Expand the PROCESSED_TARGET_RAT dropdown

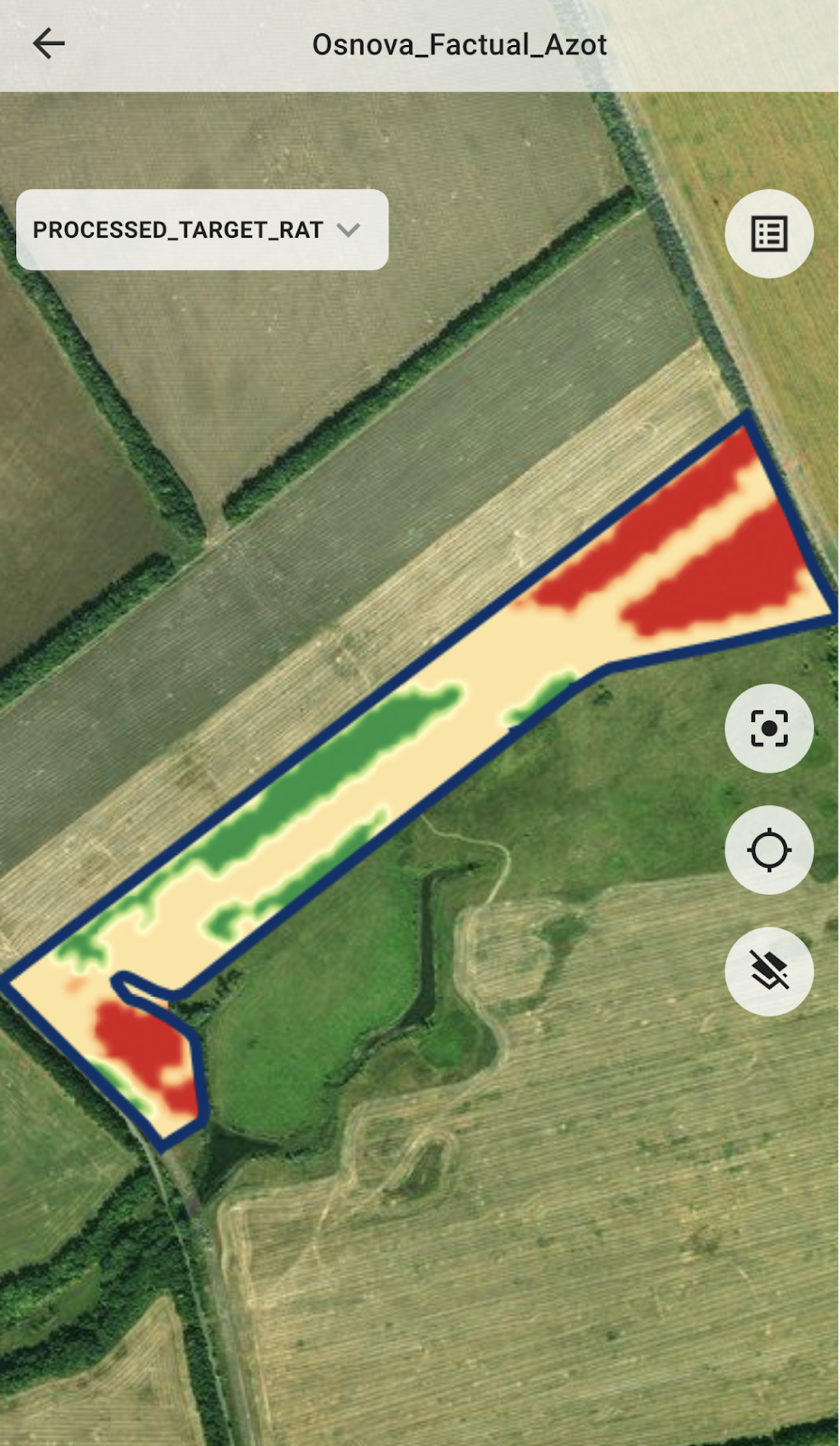click(x=202, y=230)
